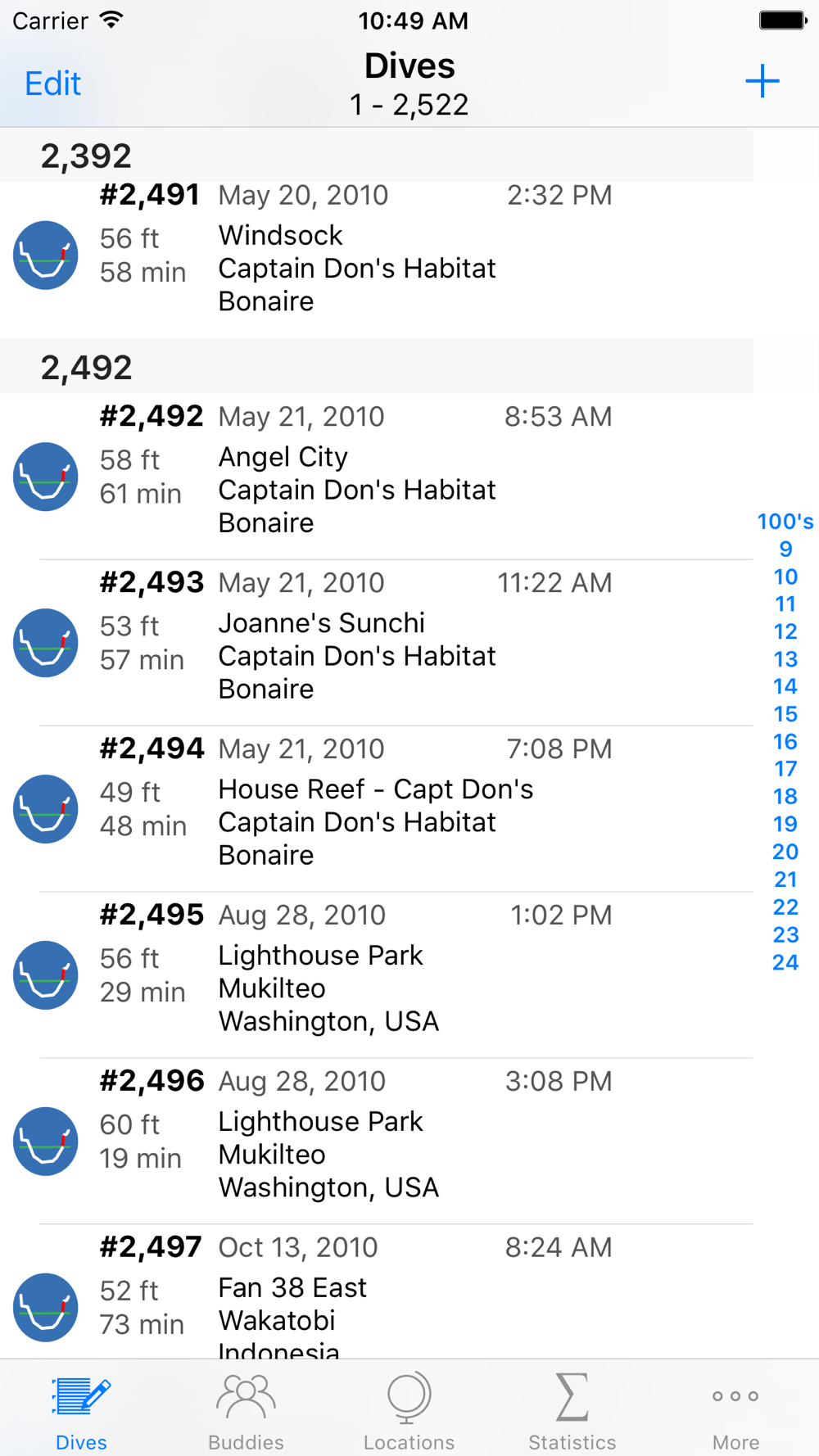This screenshot has height=1456, width=819.
Task: Open dive #2,495 at Lighthouse Park
Action: [357, 975]
